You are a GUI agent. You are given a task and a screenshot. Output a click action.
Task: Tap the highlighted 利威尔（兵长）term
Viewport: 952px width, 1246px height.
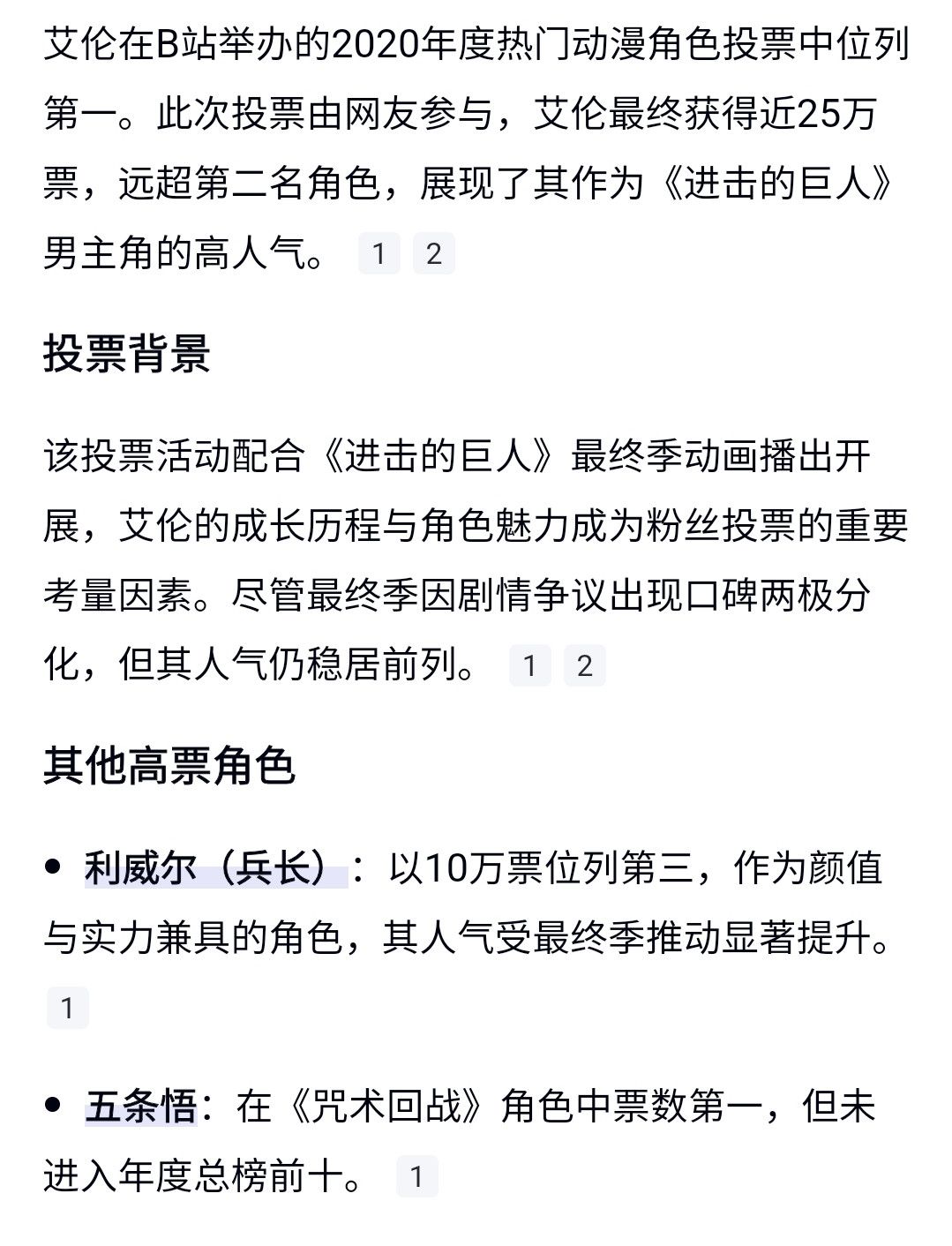[x=216, y=868]
